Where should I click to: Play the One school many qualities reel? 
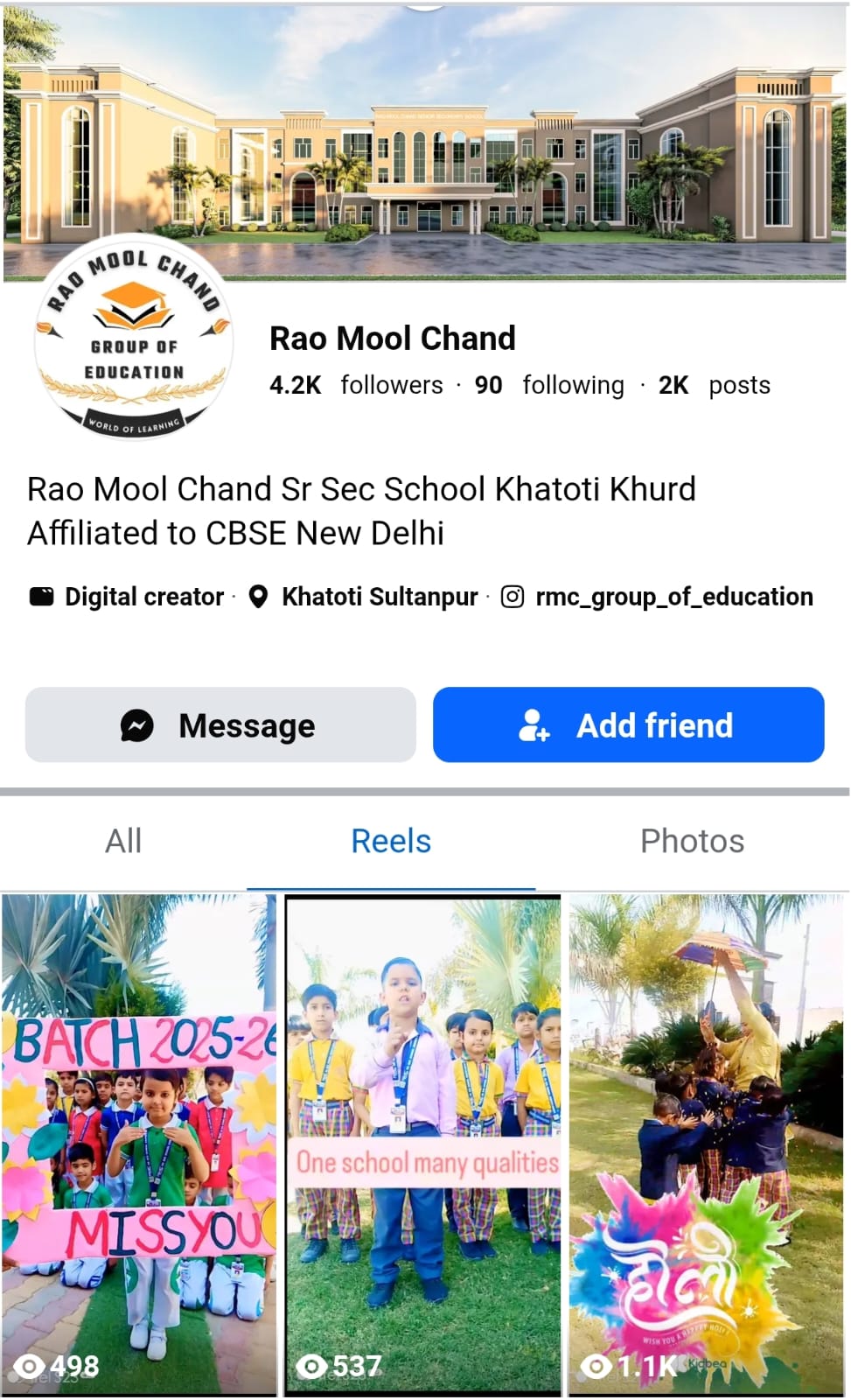pyautogui.click(x=423, y=1142)
